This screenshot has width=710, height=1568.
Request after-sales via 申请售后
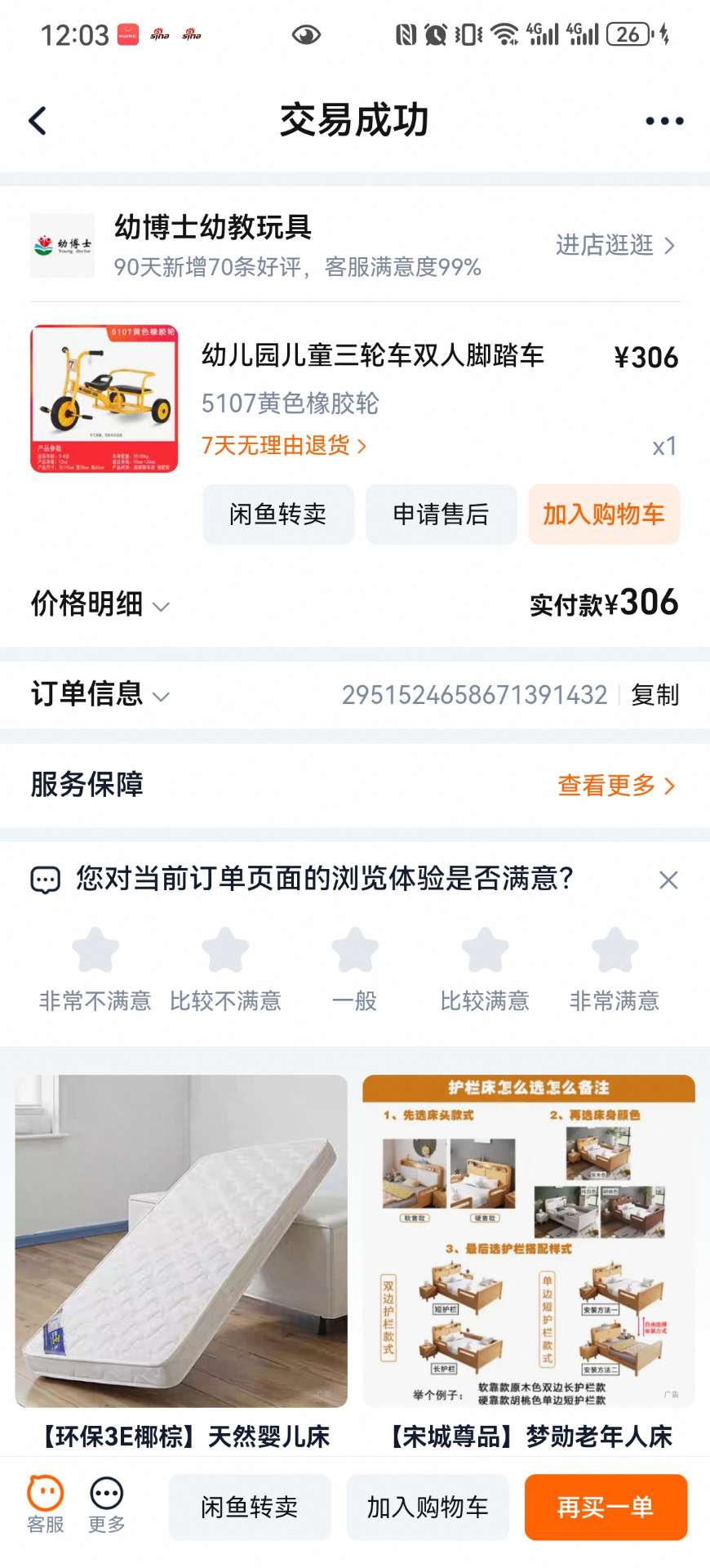[x=441, y=514]
